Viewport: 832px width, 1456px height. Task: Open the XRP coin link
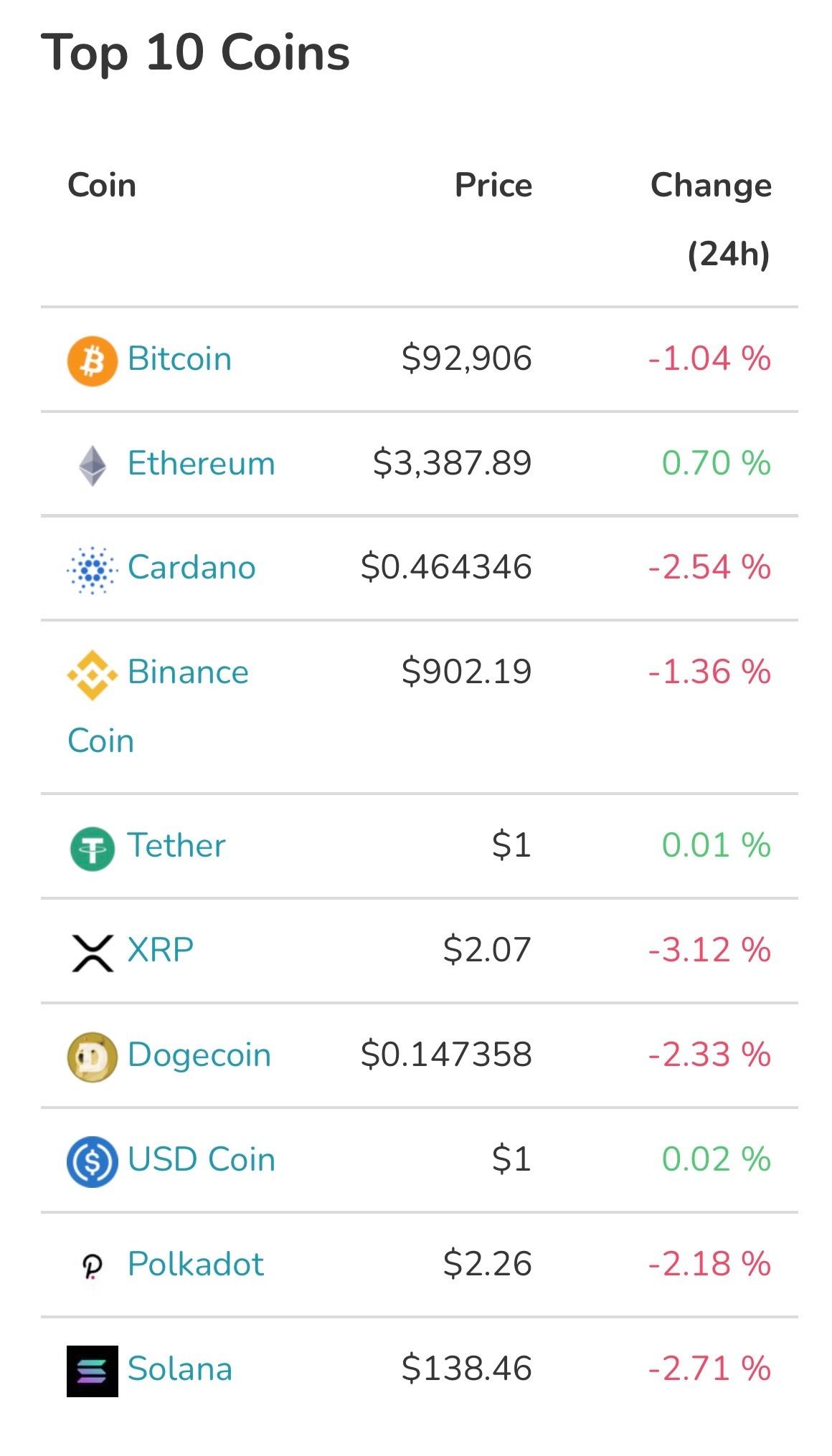point(160,951)
